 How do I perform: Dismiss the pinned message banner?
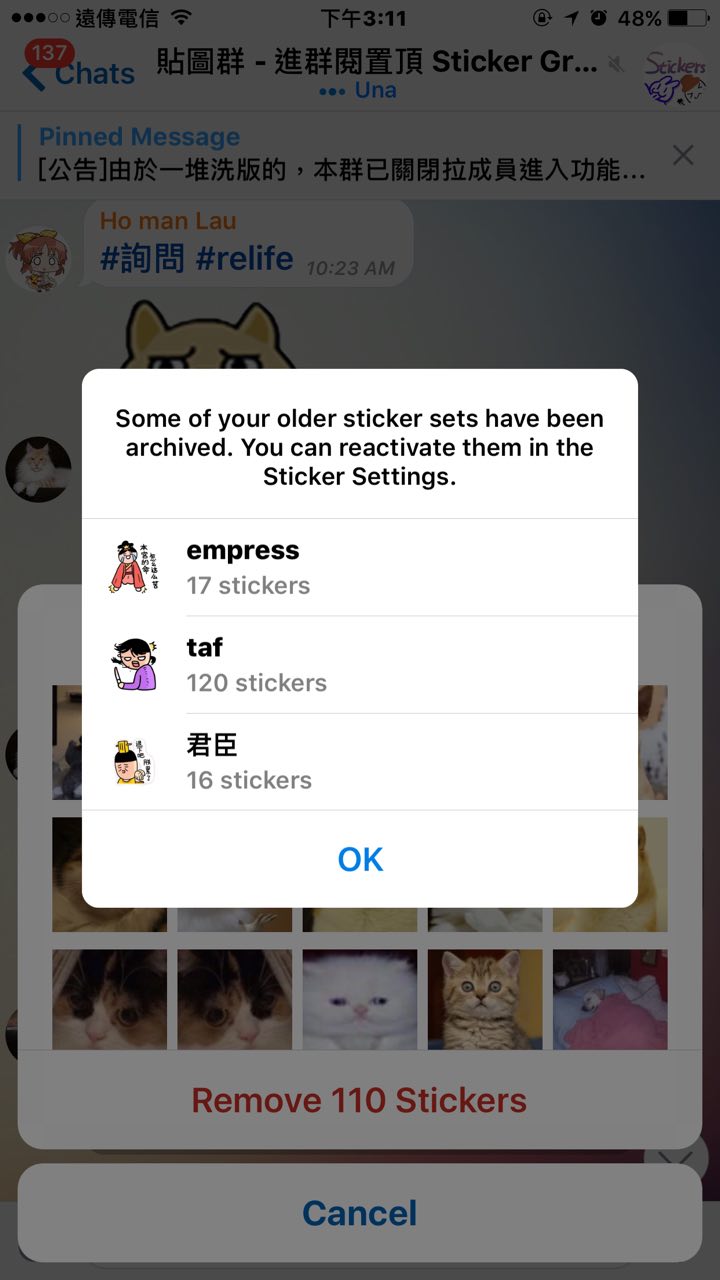tap(683, 155)
